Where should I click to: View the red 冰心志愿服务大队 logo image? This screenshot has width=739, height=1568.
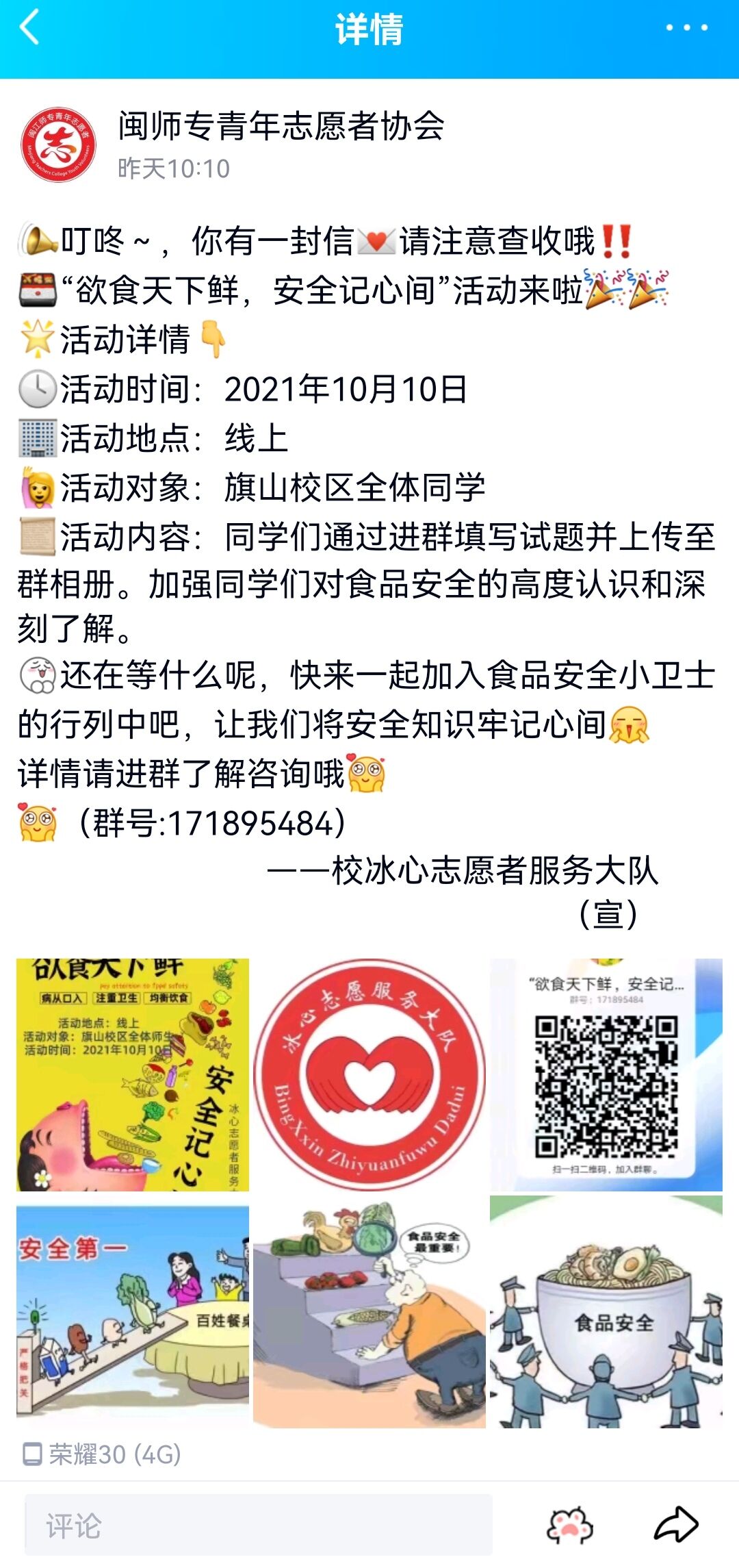tap(369, 1074)
